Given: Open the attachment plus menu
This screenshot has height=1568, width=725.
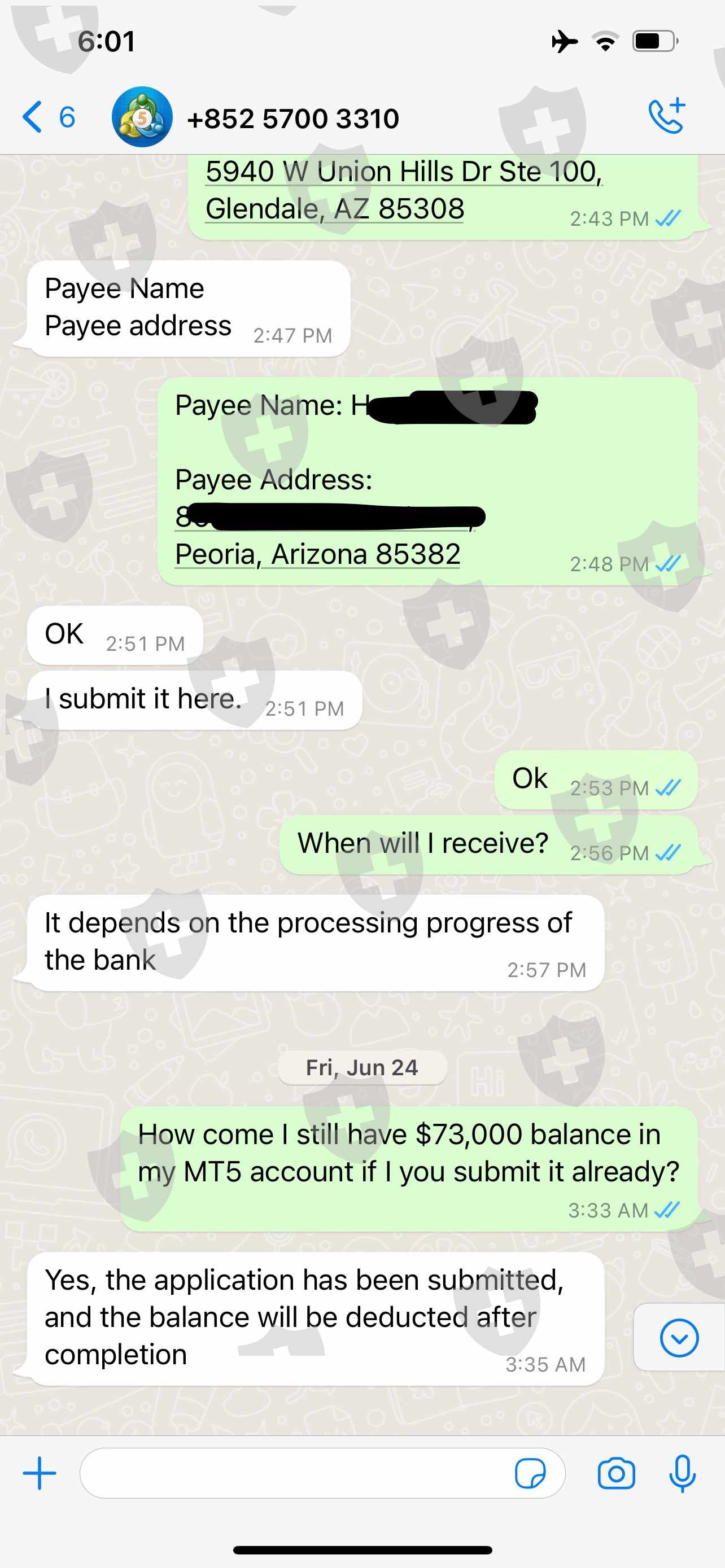Looking at the screenshot, I should pyautogui.click(x=40, y=1473).
